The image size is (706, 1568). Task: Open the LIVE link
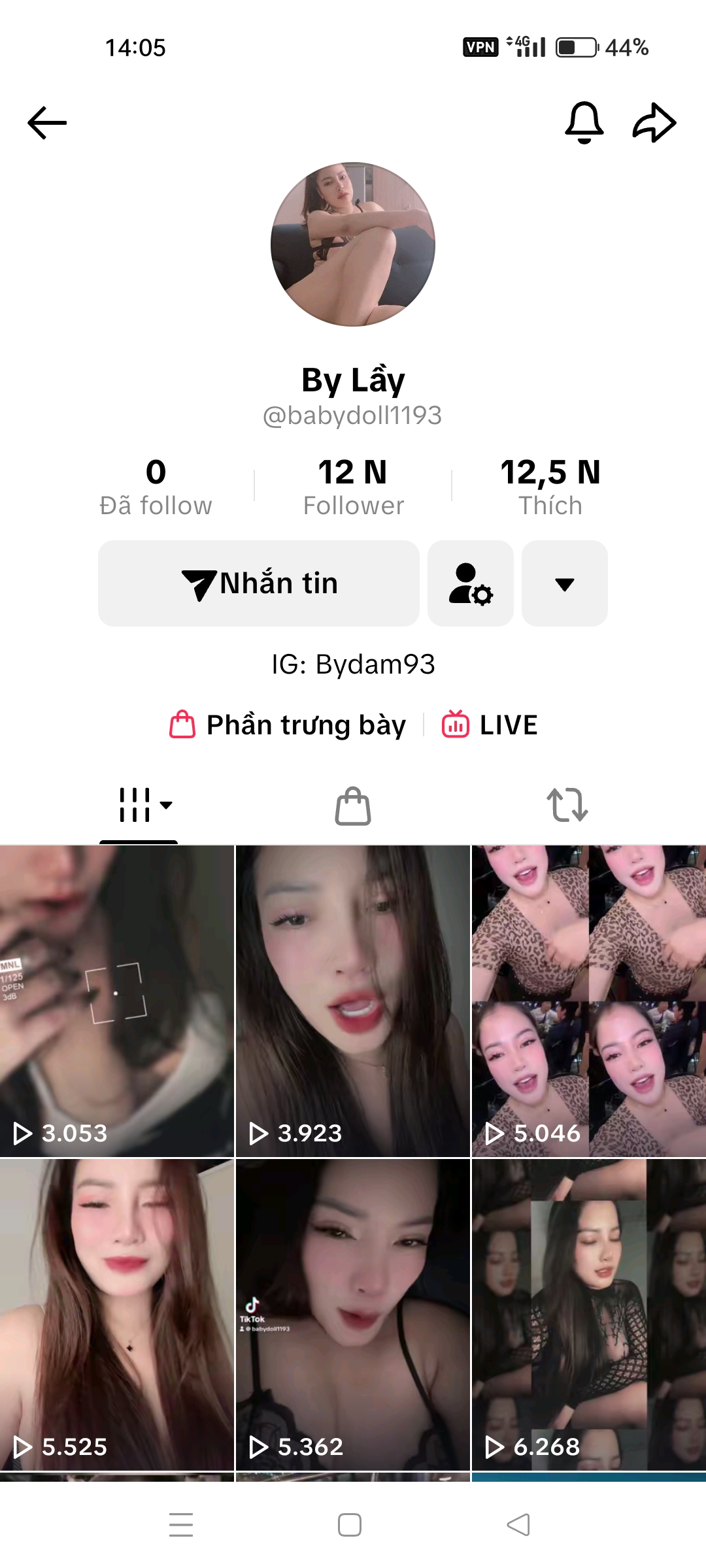click(490, 725)
